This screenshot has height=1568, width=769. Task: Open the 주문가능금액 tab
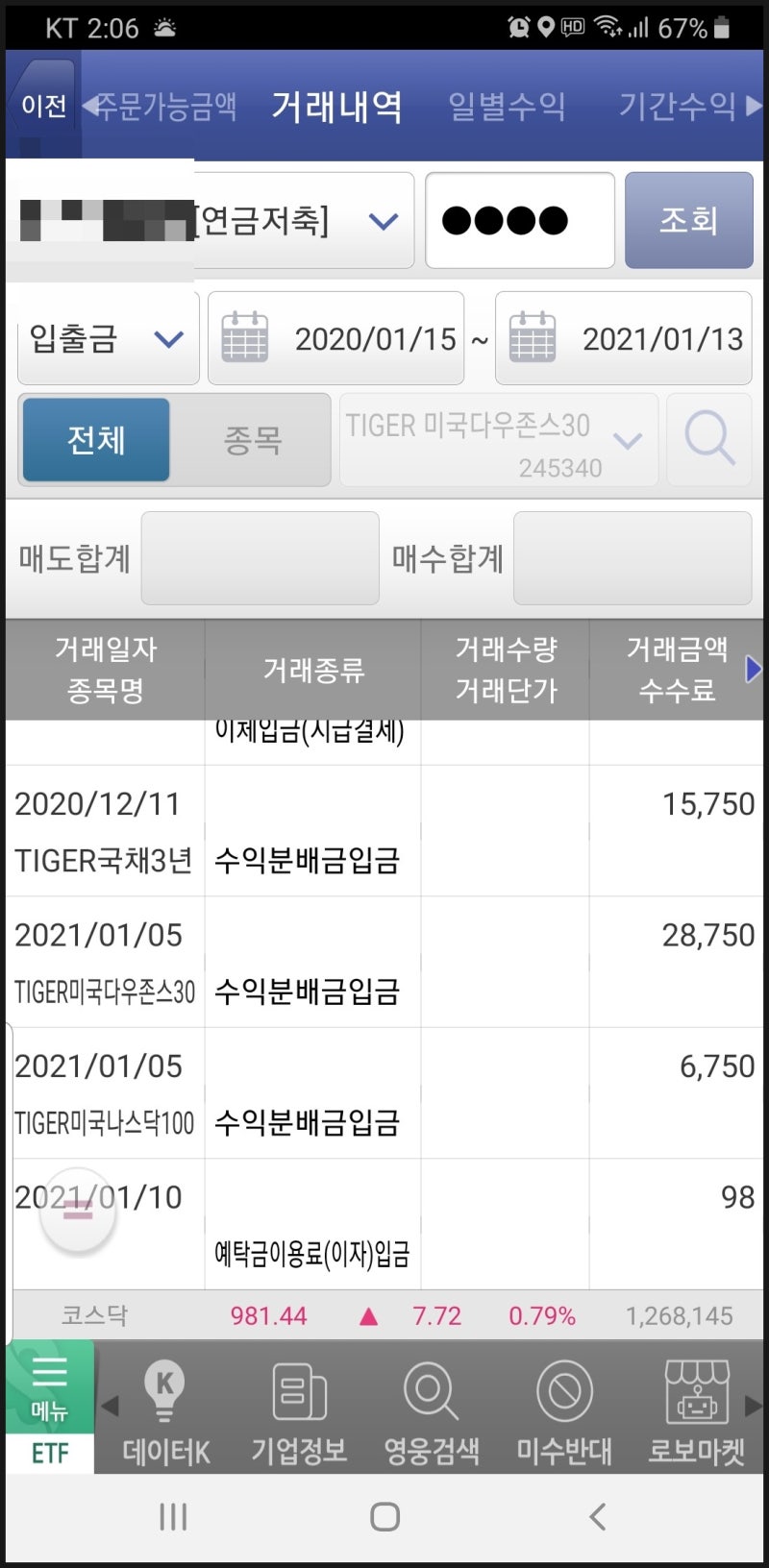click(165, 106)
